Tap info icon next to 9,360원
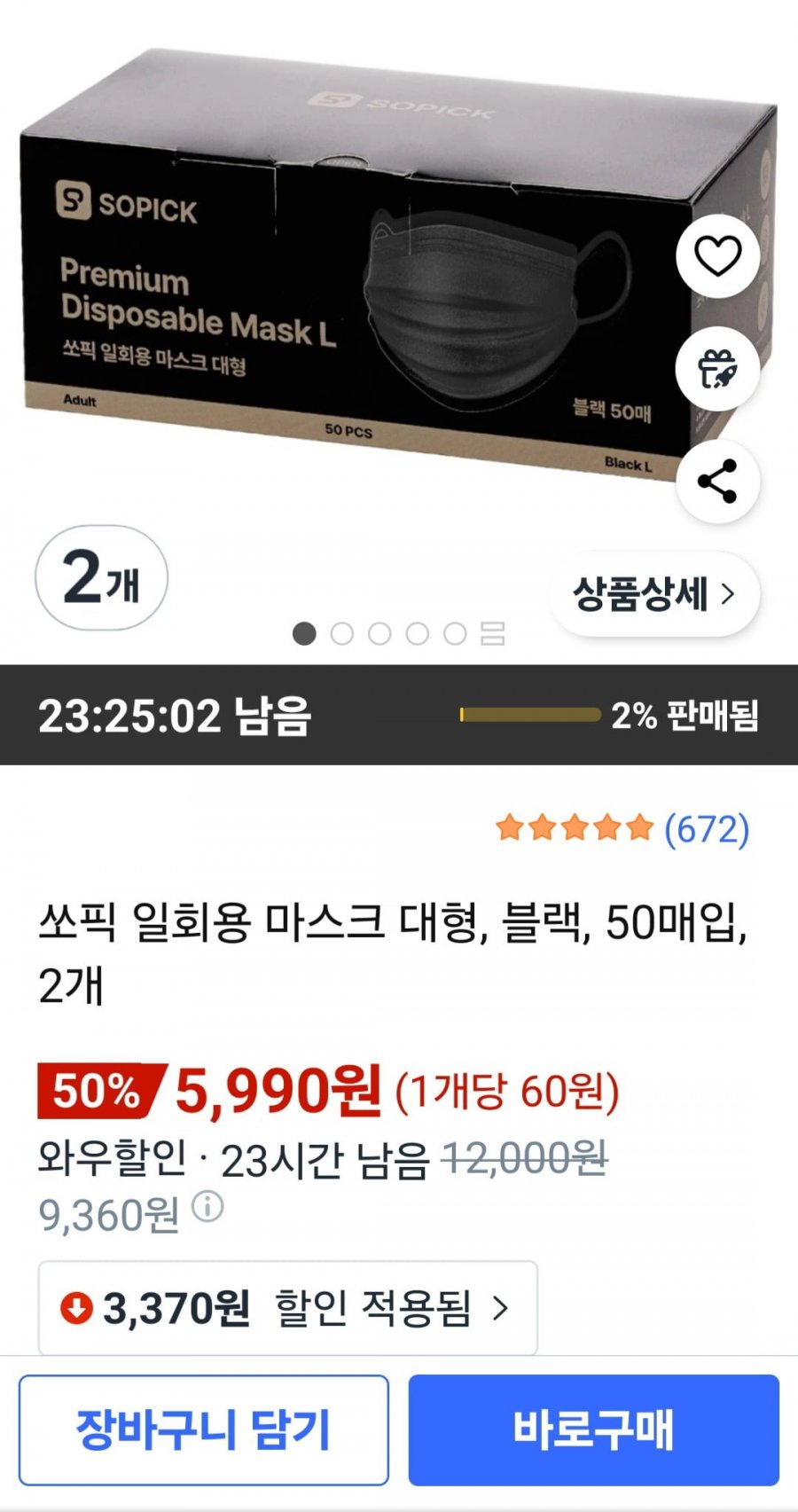Screen dimensions: 798x1512 208,1208
